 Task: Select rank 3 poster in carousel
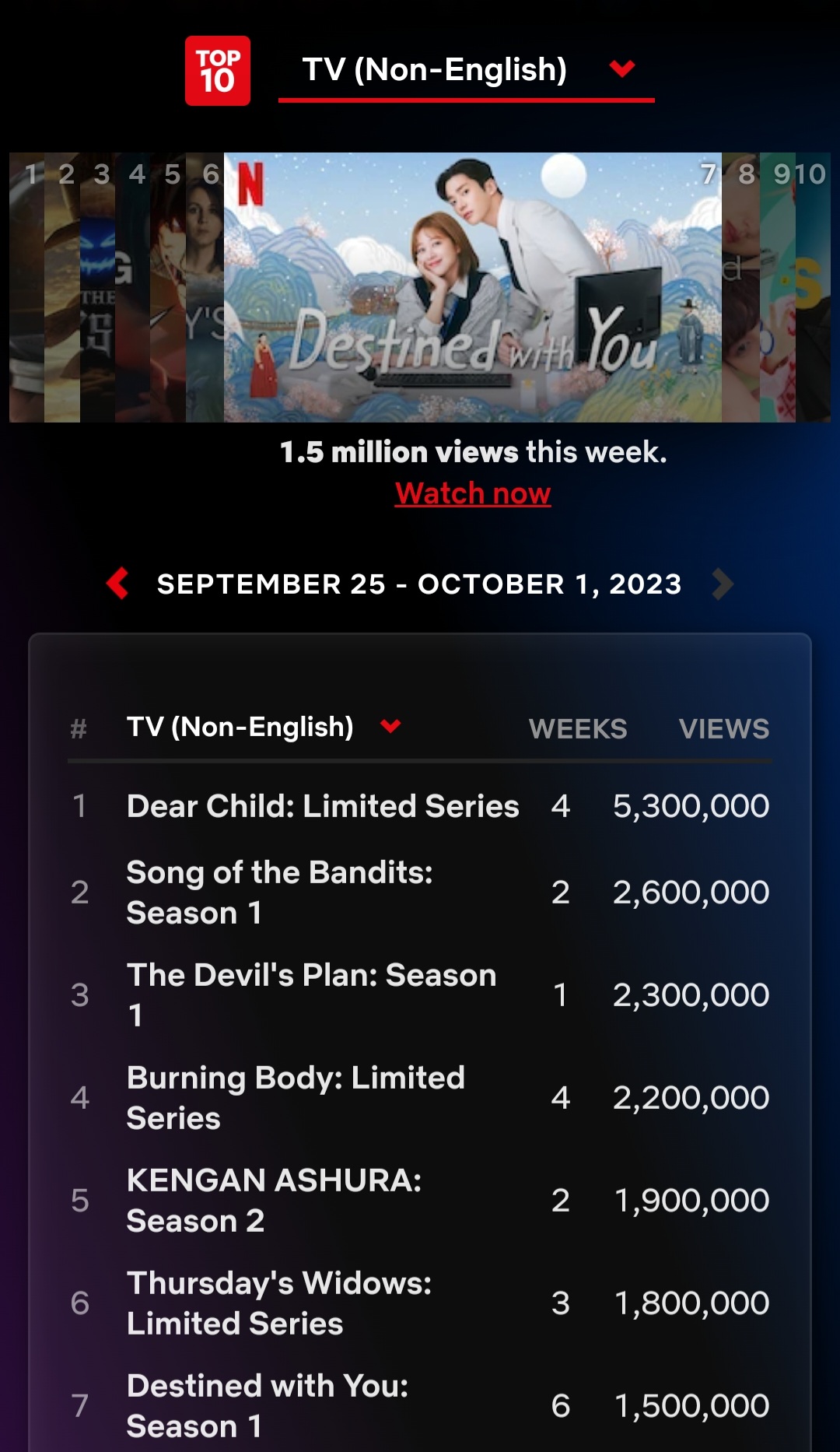tap(97, 287)
